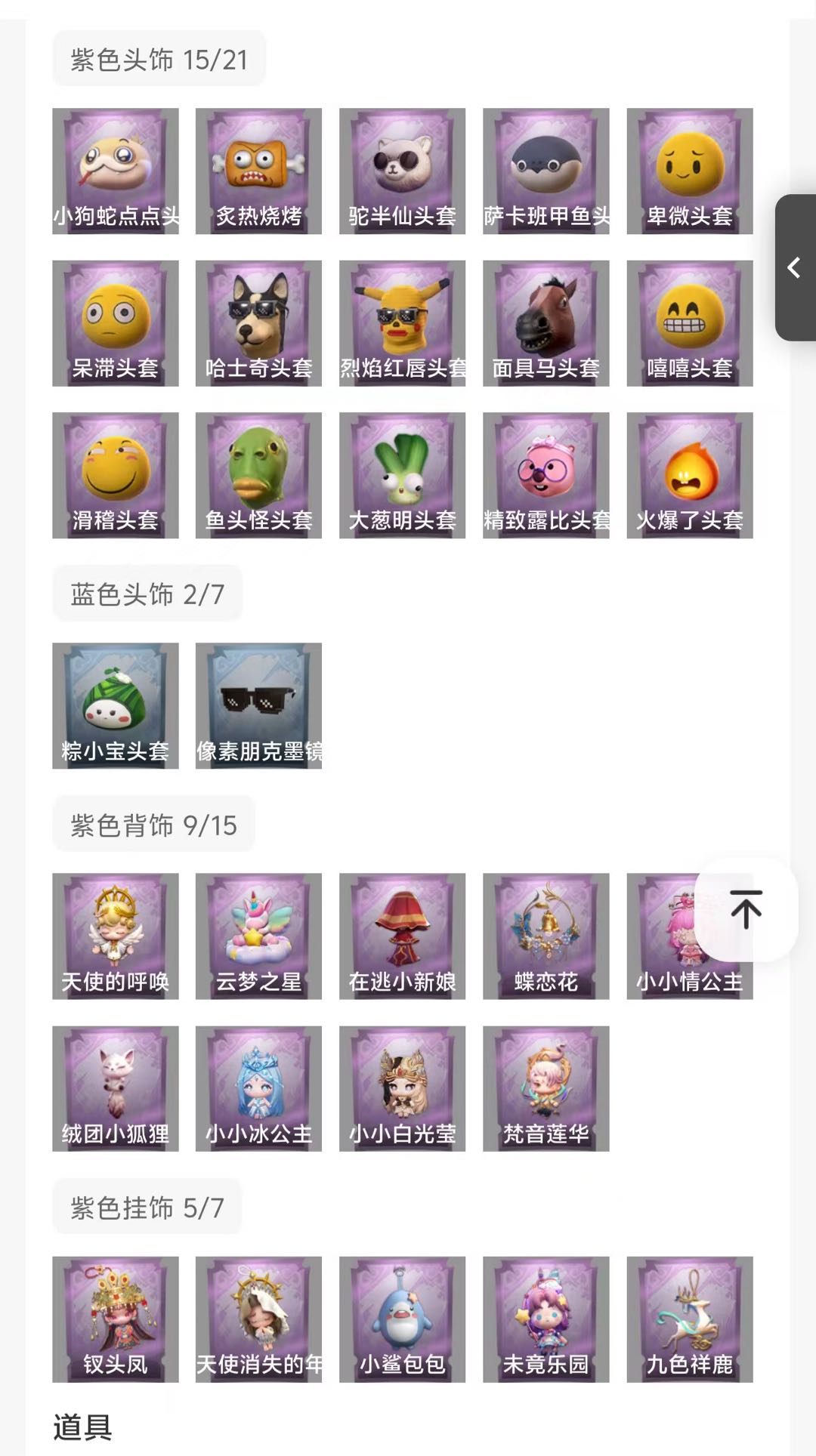Select the 炙热烧烤 headgear tile

point(258,171)
